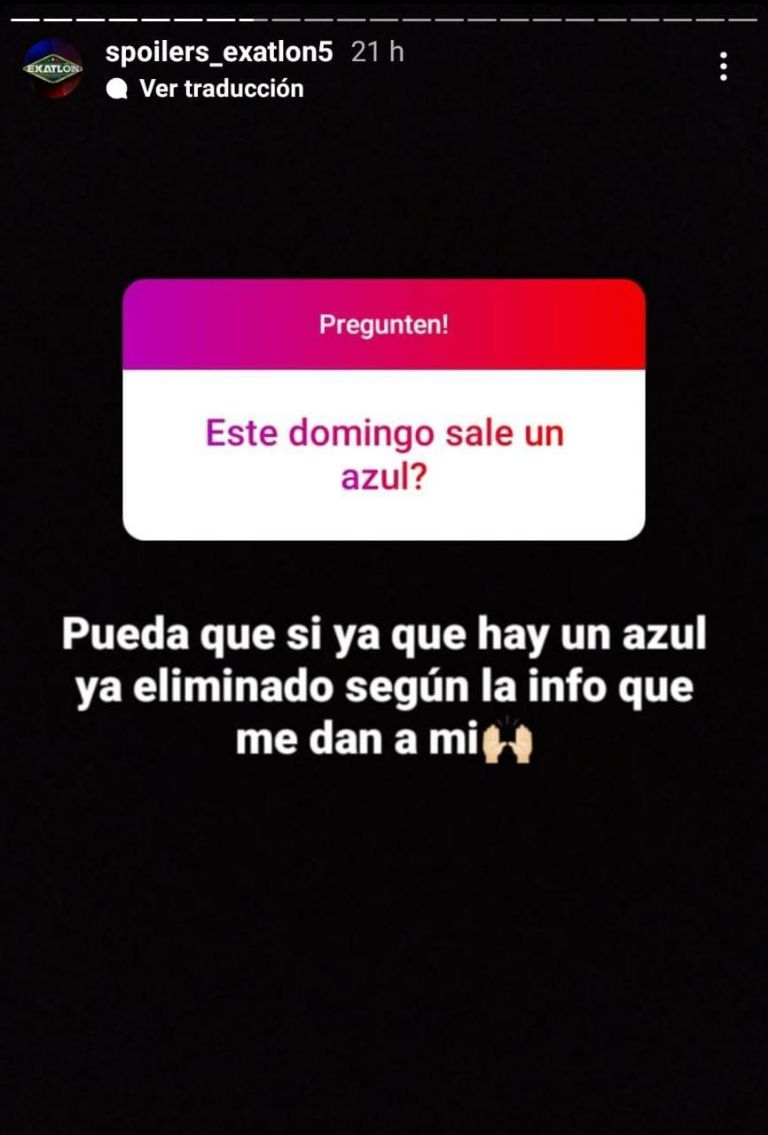This screenshot has width=768, height=1135.
Task: Tap Ver traducción to translate the story
Action: 220,89
